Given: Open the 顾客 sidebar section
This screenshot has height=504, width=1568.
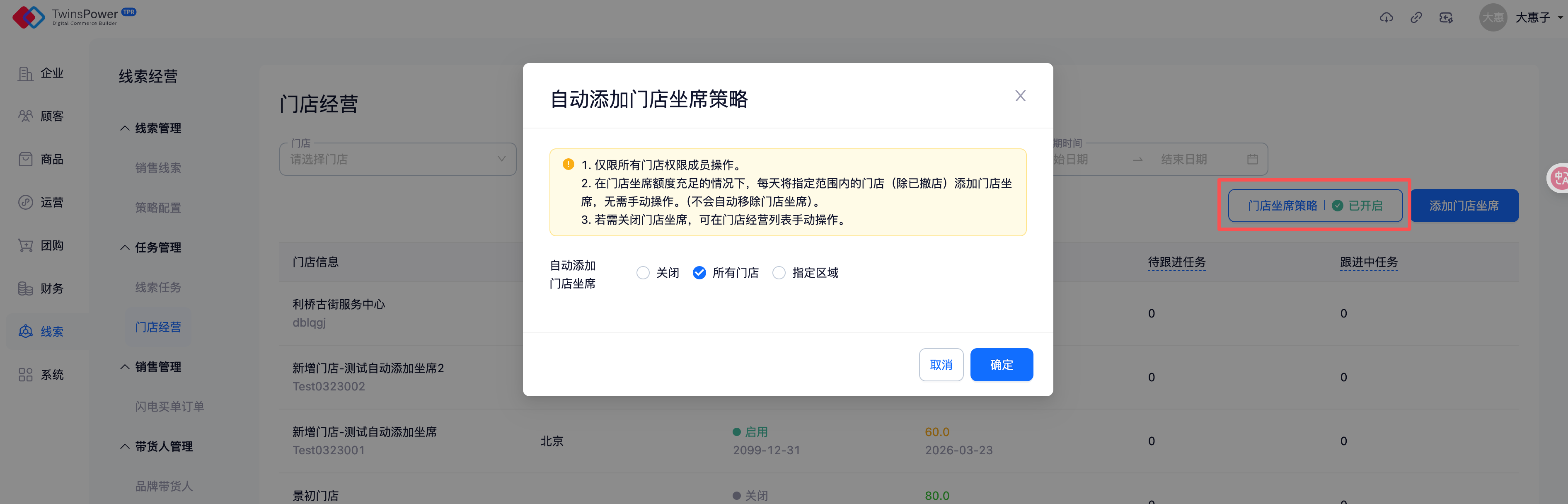Looking at the screenshot, I should tap(41, 116).
